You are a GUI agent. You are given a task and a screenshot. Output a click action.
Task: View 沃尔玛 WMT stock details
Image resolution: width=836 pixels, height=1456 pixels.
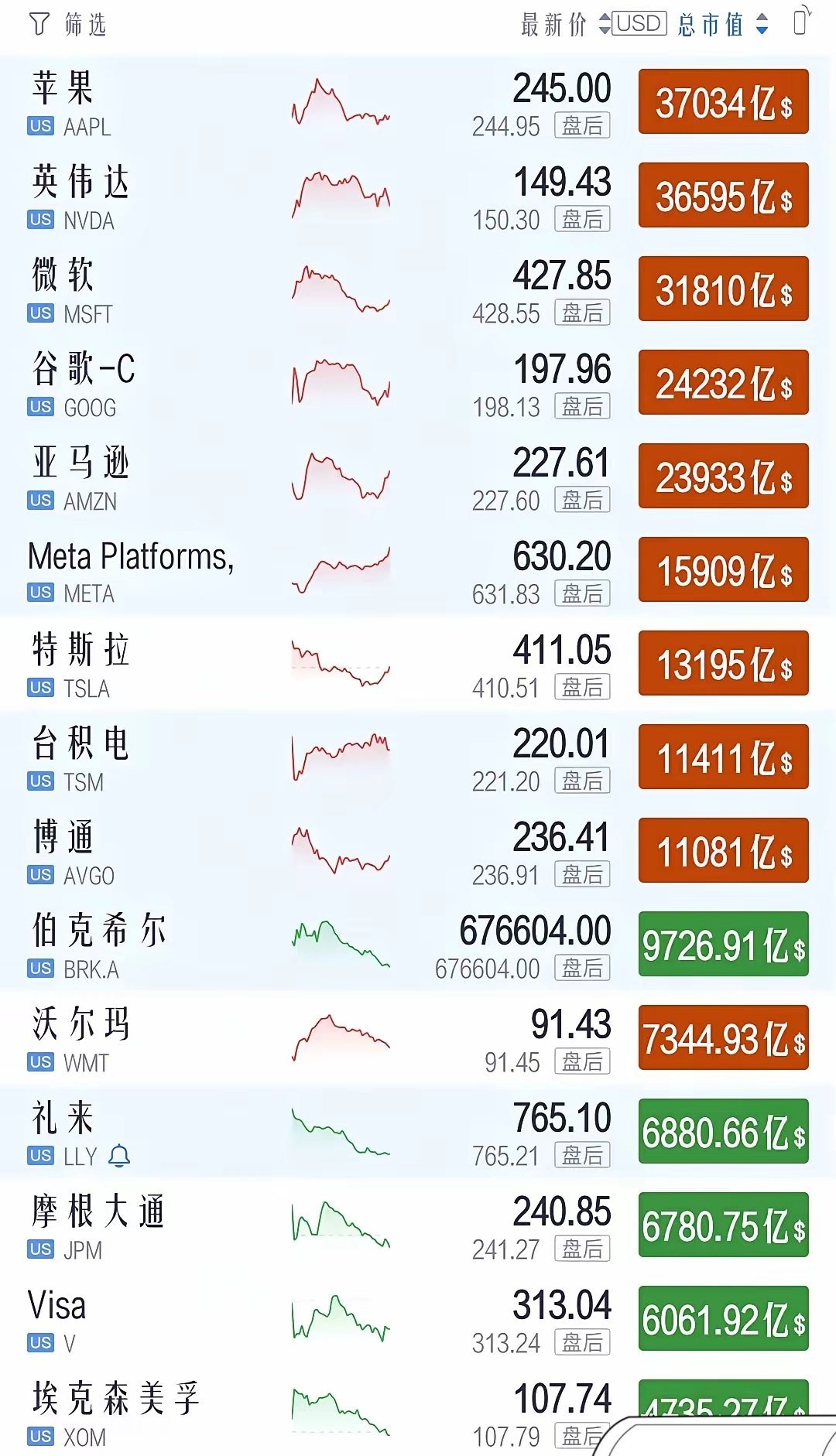coord(418,1039)
